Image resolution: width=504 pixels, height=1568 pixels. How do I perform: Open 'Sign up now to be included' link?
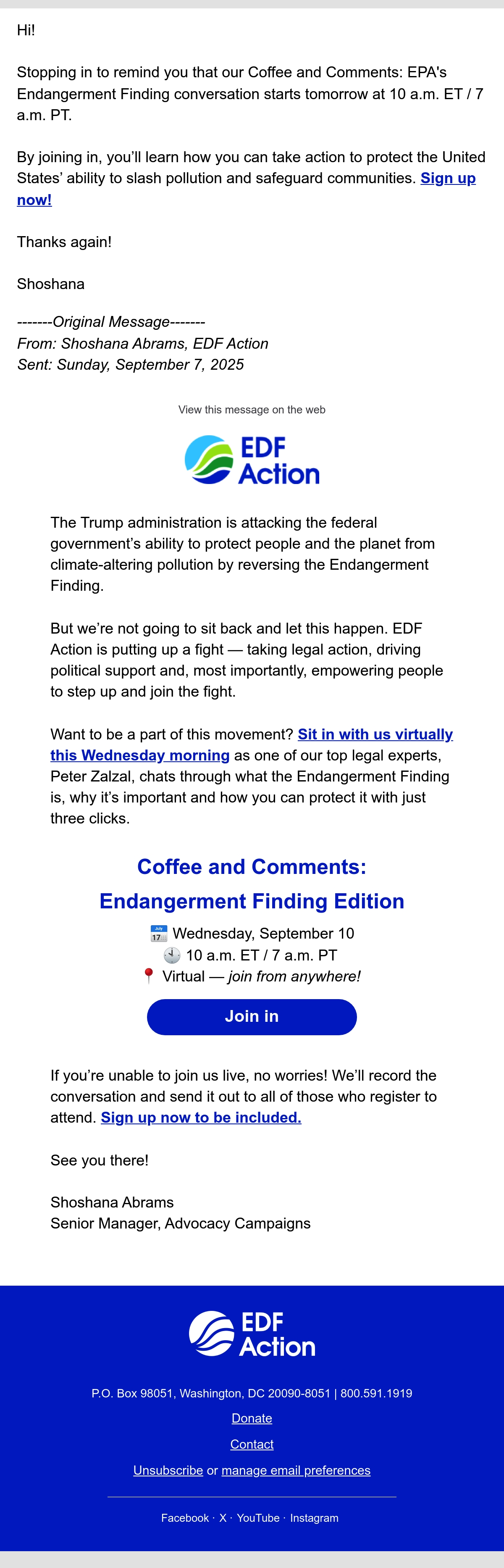[x=201, y=1118]
